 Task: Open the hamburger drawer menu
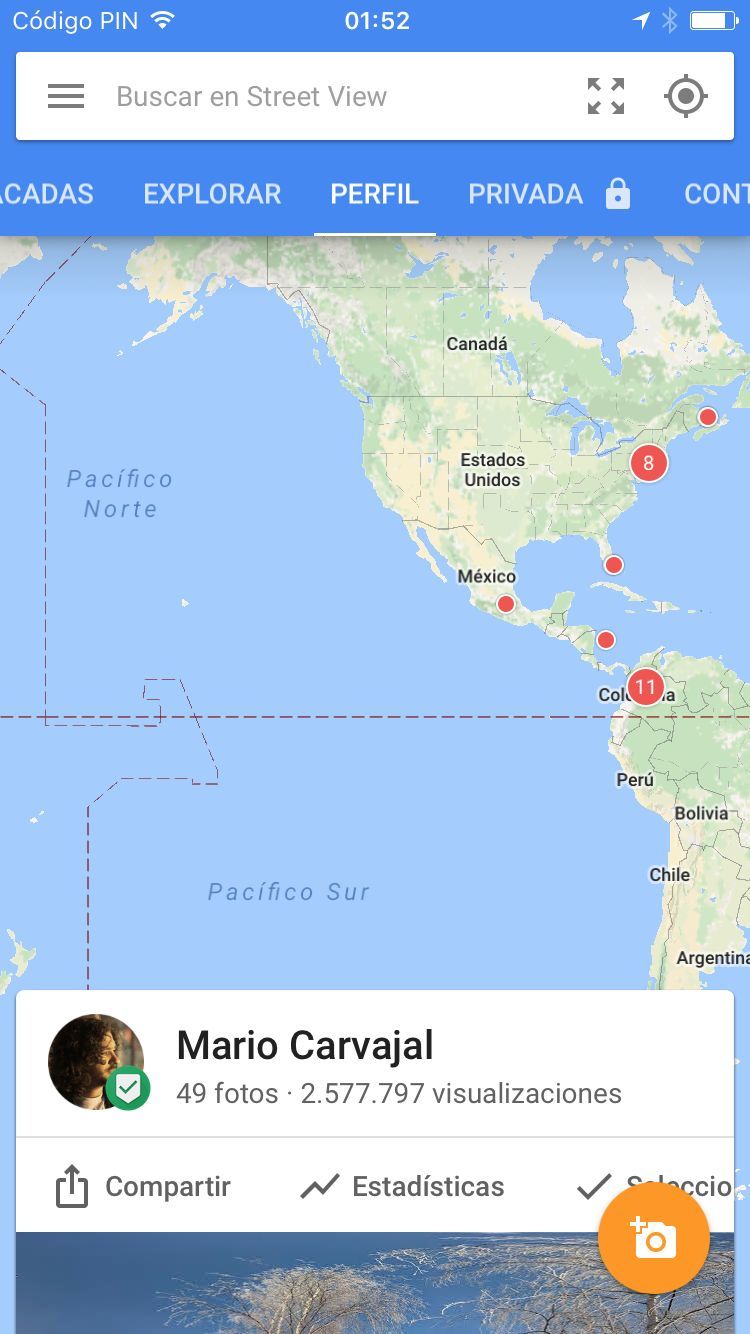pyautogui.click(x=66, y=97)
